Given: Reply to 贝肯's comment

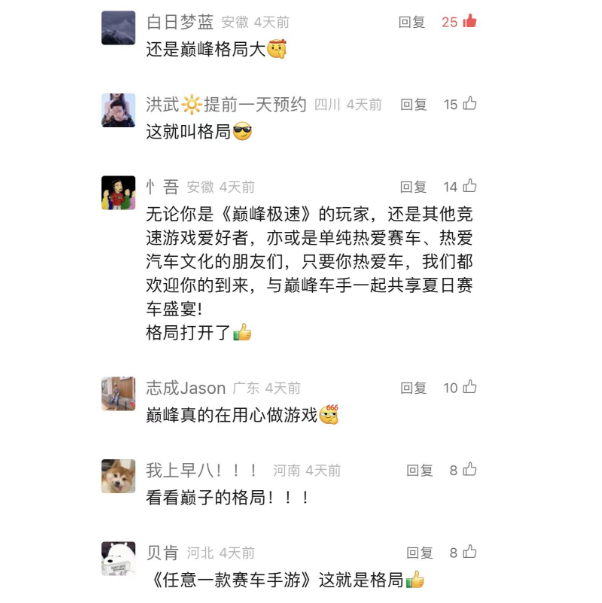Looking at the screenshot, I should coord(419,553).
